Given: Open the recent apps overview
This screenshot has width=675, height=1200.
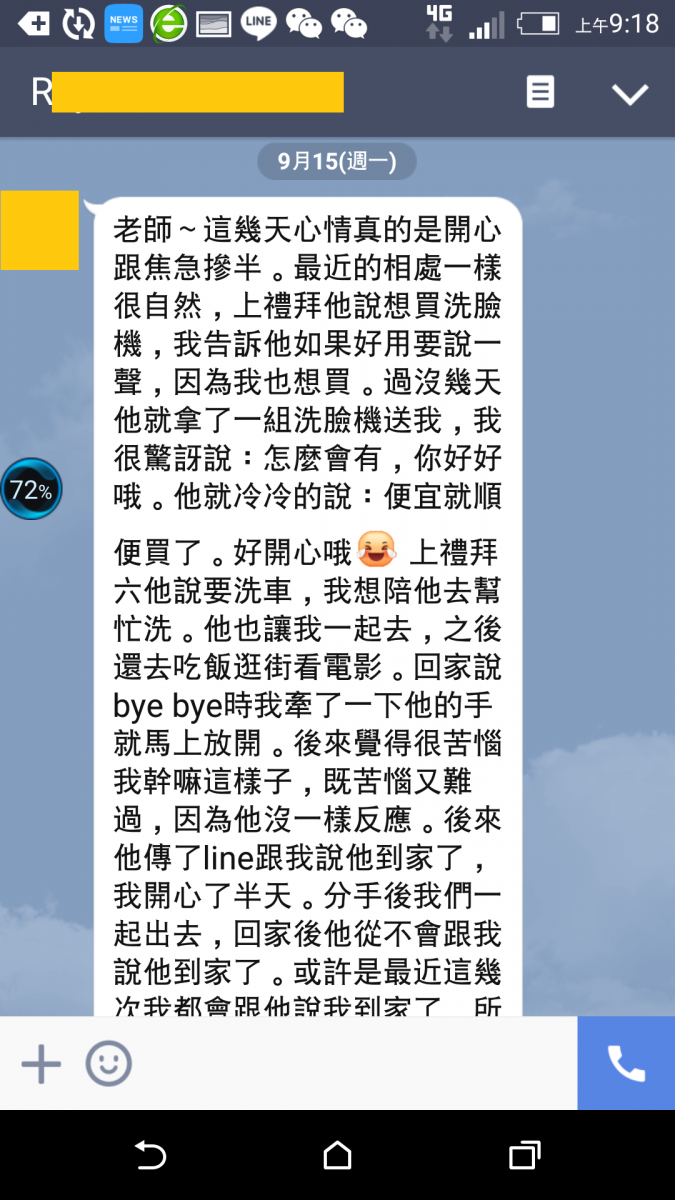Looking at the screenshot, I should tap(524, 1156).
